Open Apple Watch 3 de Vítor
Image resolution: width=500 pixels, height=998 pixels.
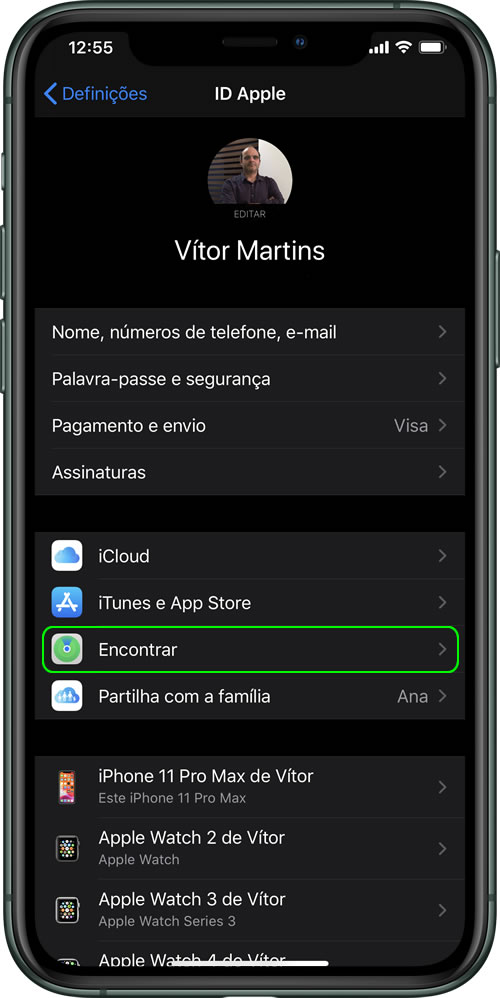(250, 910)
